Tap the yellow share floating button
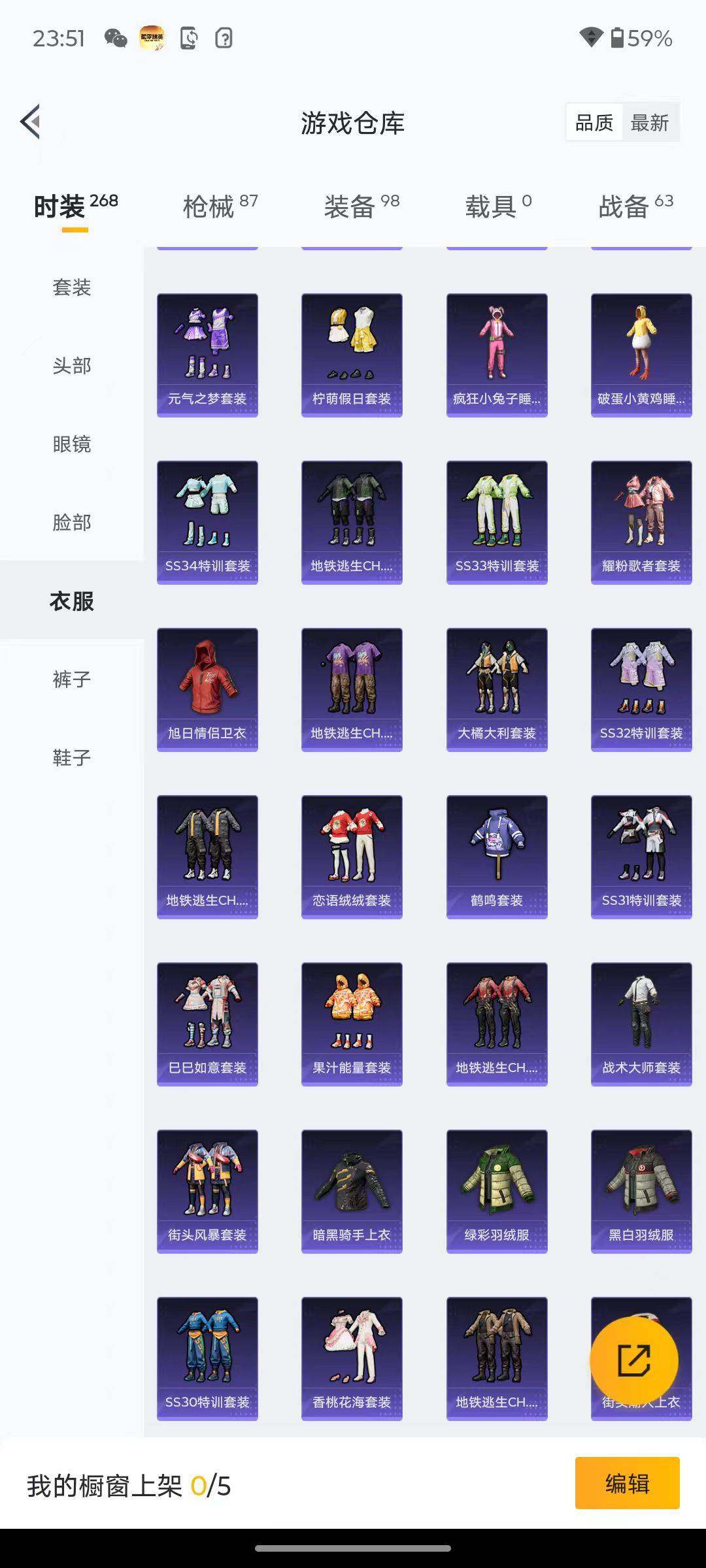The height and width of the screenshot is (1568, 706). (633, 1360)
